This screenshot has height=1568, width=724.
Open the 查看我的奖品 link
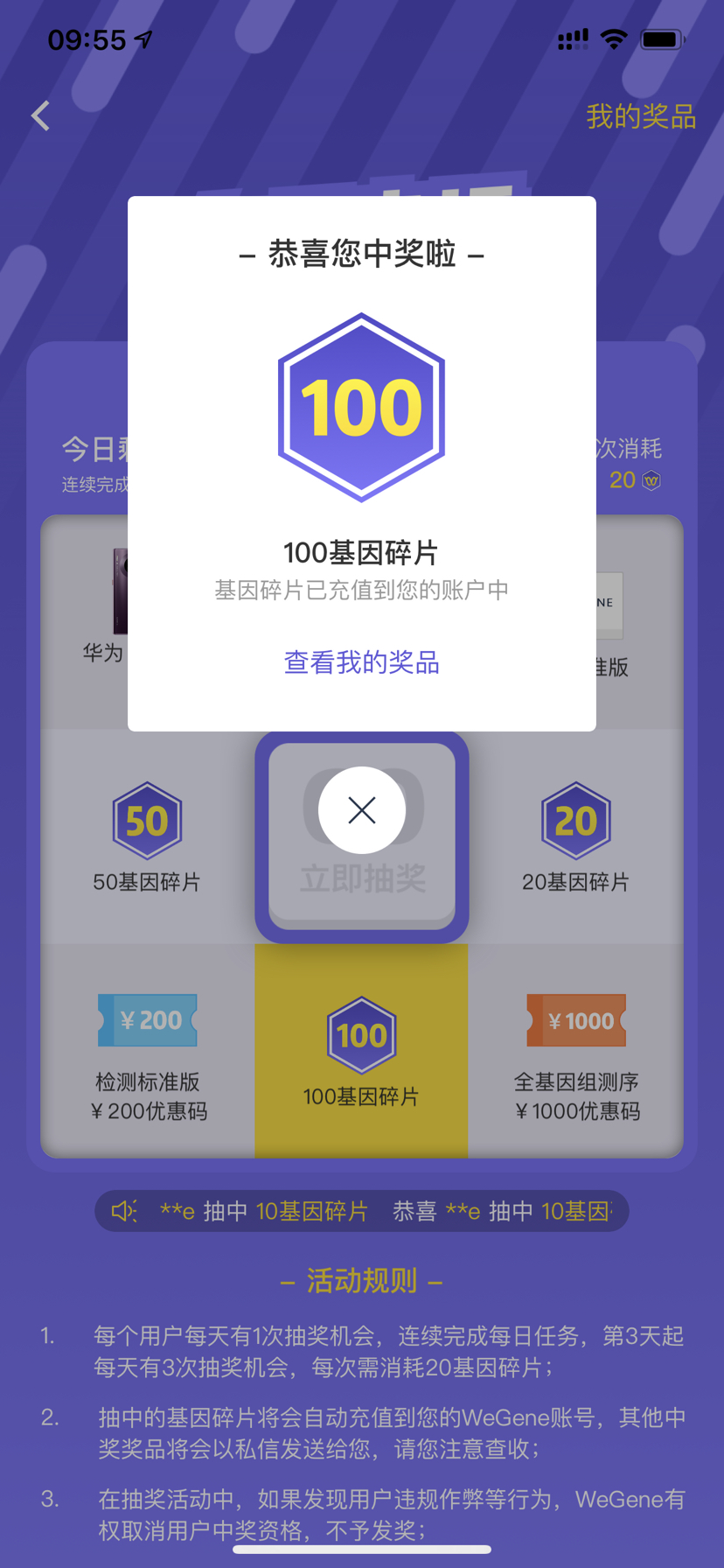(x=362, y=662)
